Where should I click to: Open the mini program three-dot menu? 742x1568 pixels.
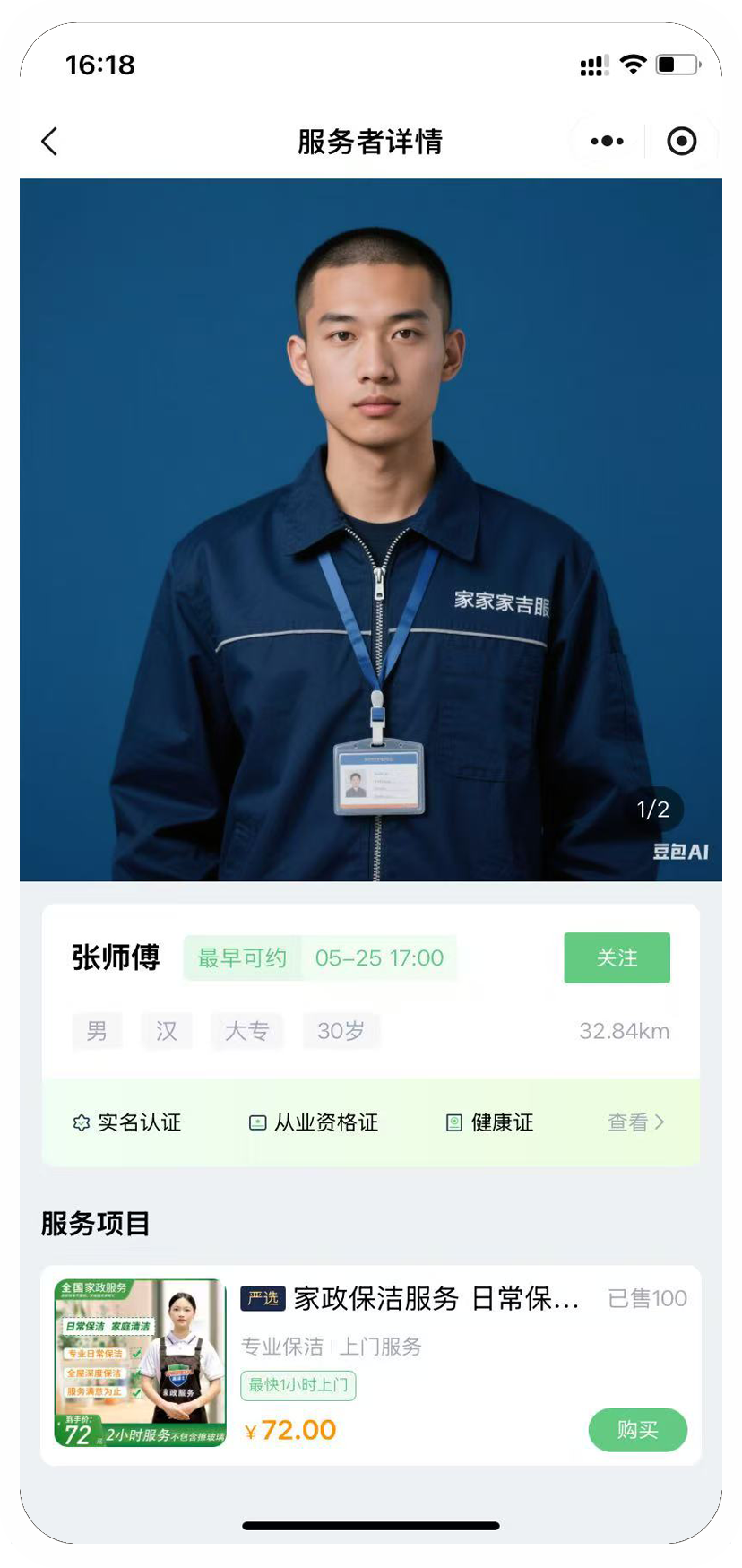pyautogui.click(x=607, y=141)
